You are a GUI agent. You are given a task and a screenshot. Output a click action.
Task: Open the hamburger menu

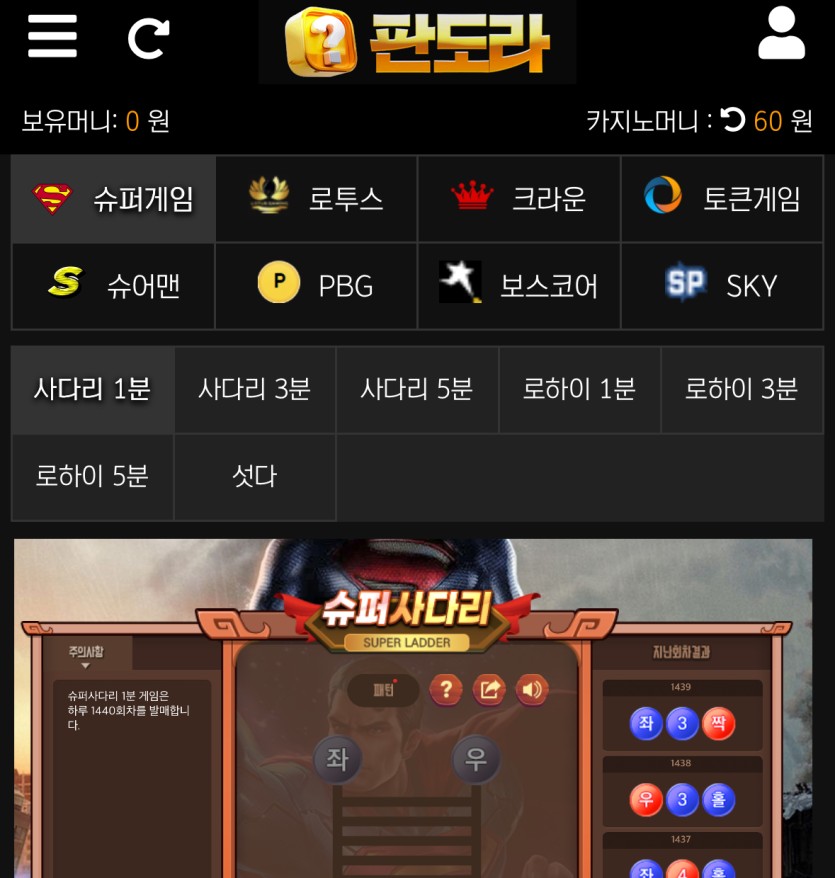click(x=52, y=37)
